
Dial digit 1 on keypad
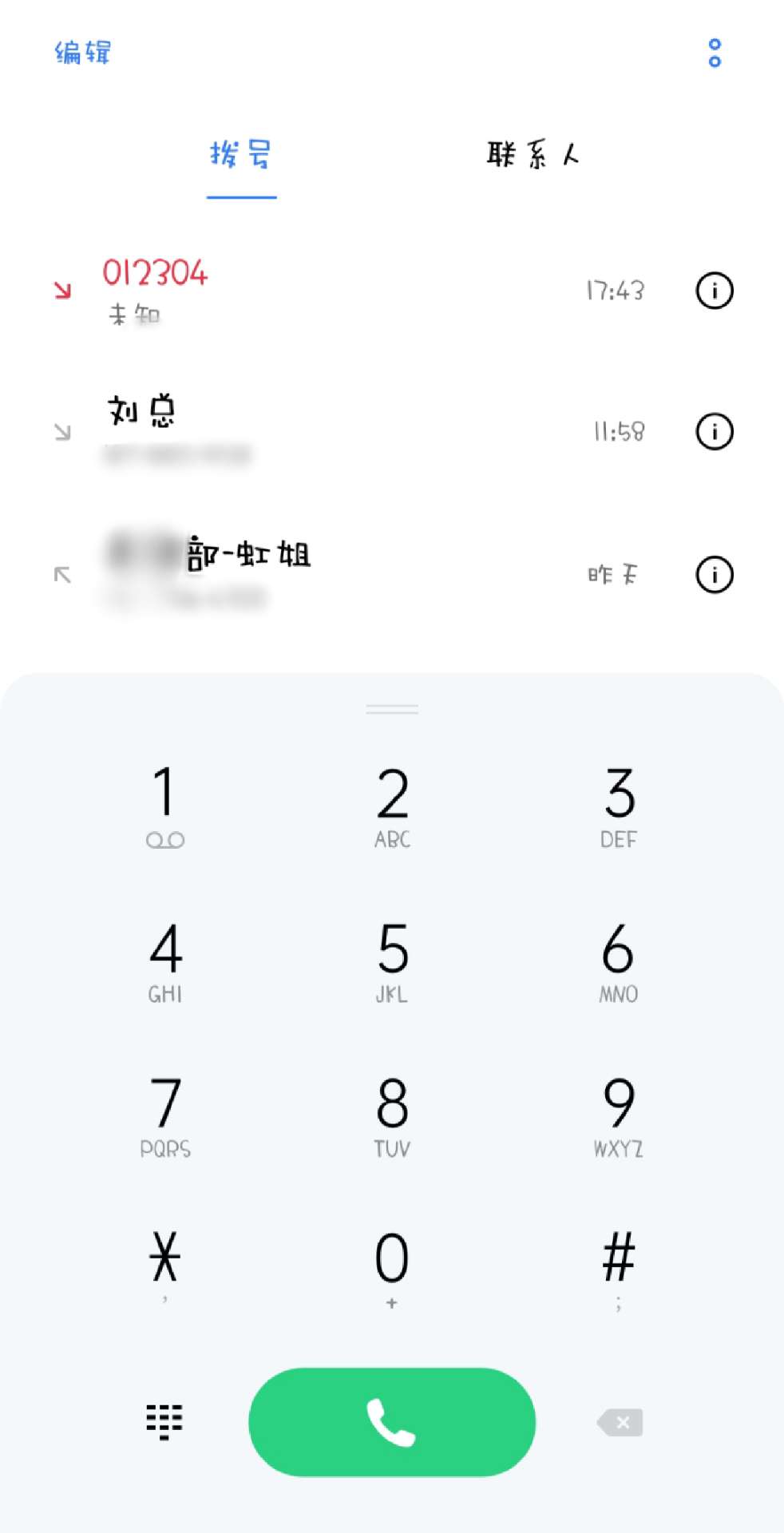pos(165,805)
